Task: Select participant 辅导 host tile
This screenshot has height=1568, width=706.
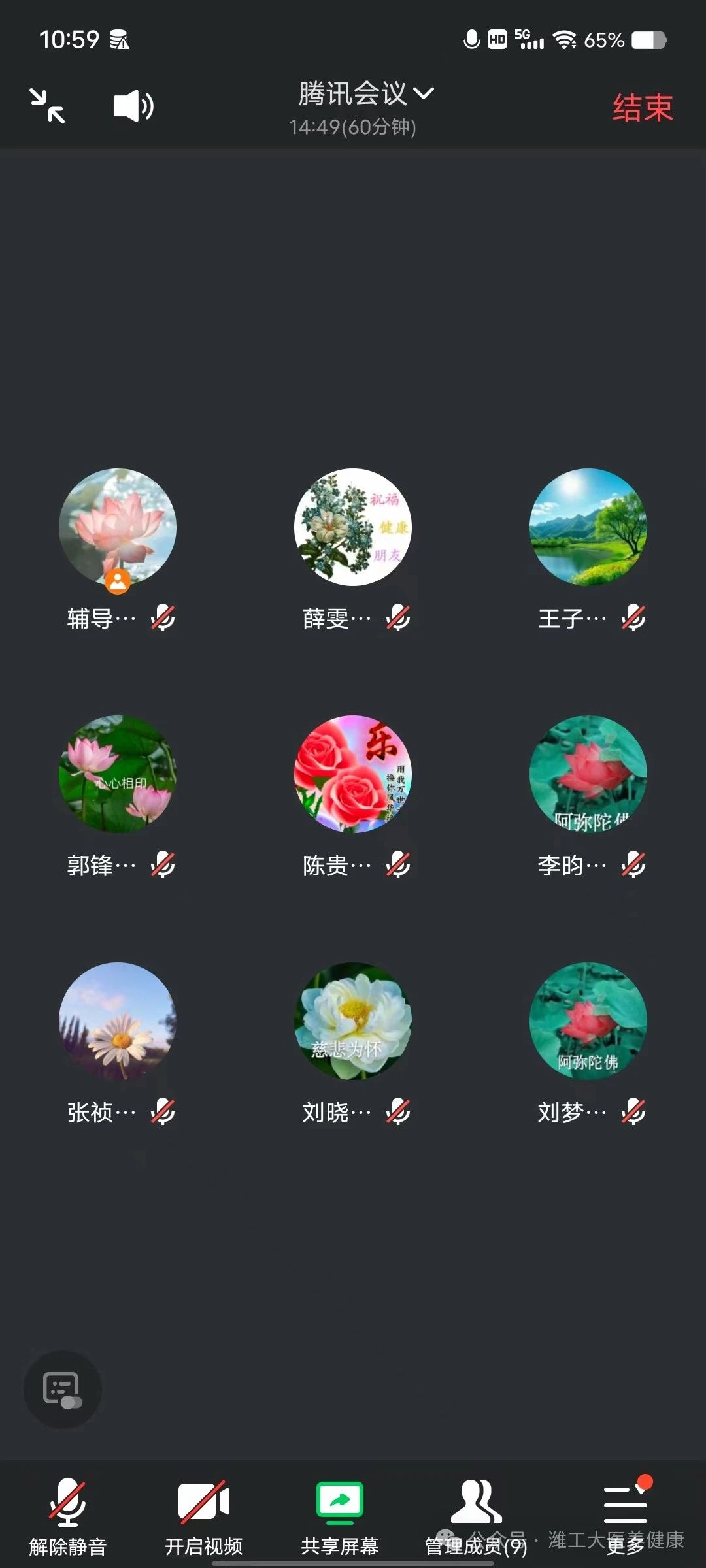Action: point(118,527)
